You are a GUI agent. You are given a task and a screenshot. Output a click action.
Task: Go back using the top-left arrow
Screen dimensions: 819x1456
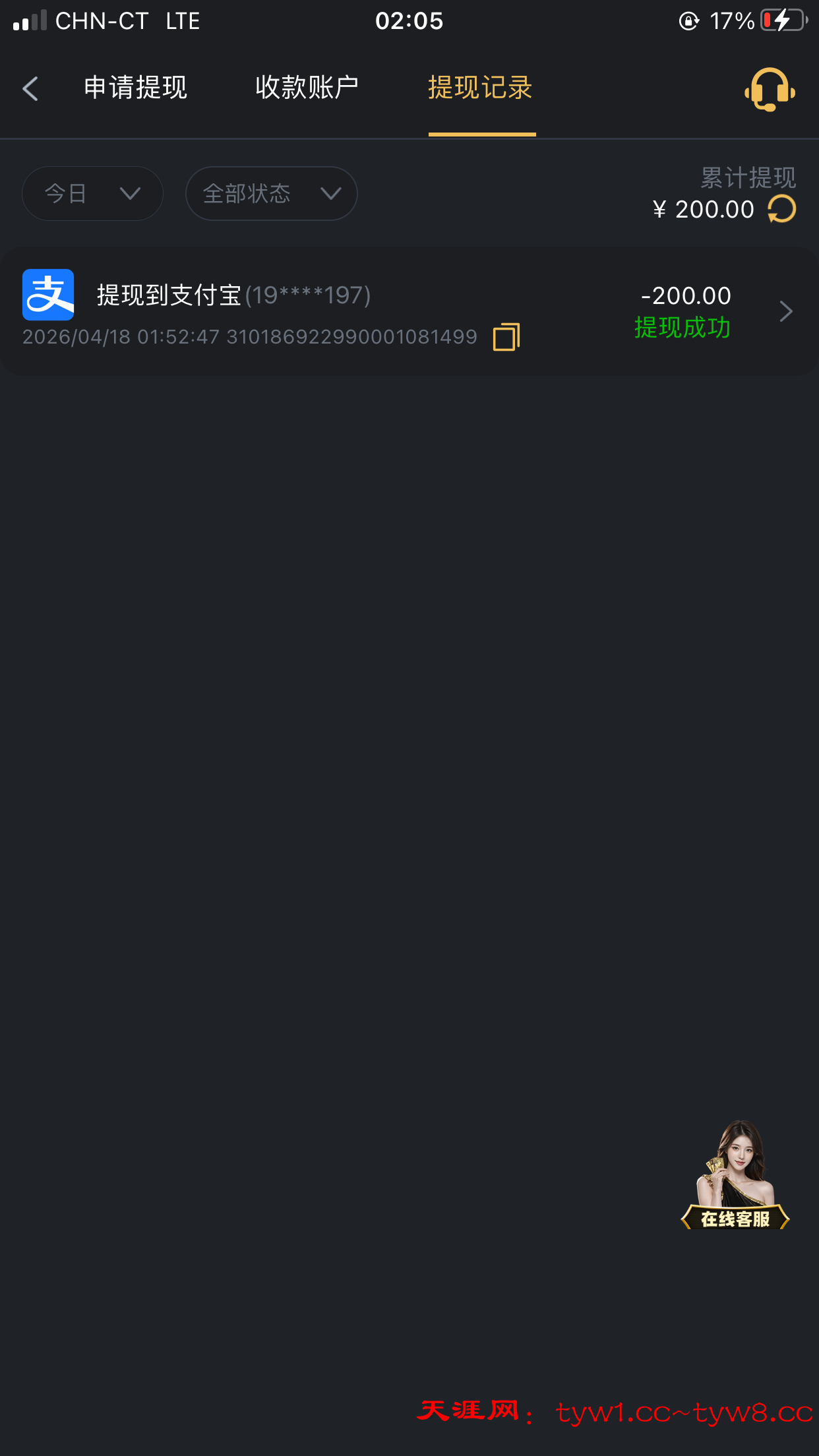30,88
